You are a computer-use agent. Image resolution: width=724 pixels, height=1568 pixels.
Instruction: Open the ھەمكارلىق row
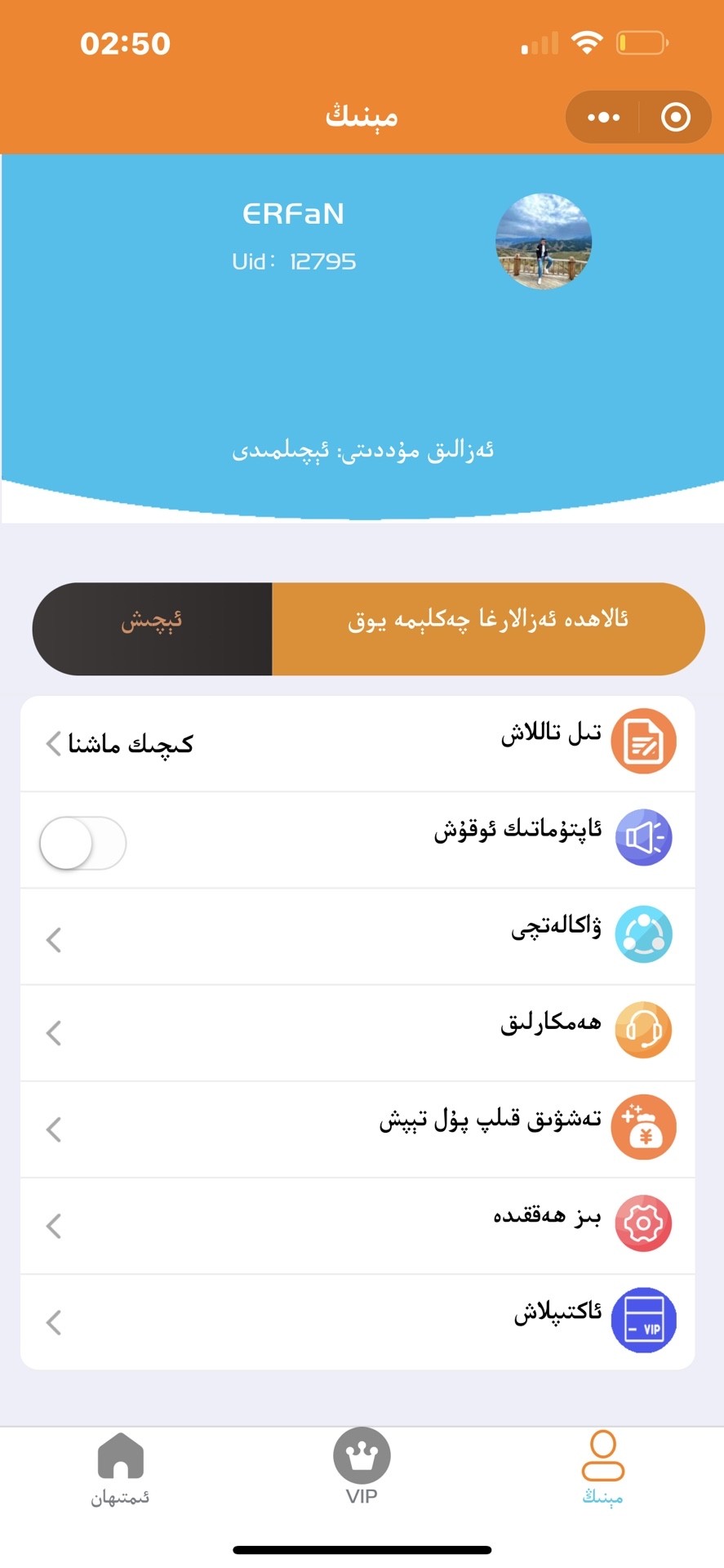358,1032
